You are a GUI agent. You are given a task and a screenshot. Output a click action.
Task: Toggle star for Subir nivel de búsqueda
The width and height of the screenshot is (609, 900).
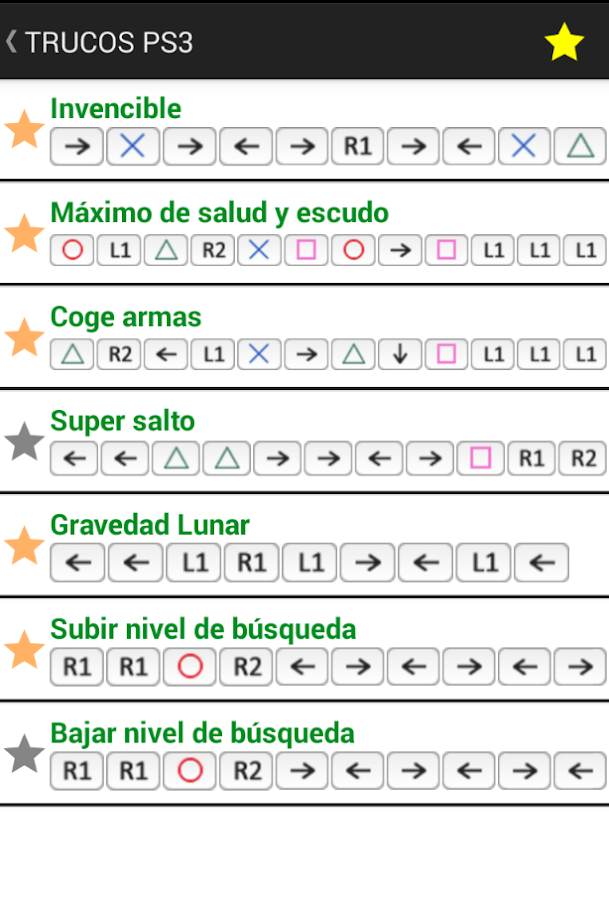[25, 650]
